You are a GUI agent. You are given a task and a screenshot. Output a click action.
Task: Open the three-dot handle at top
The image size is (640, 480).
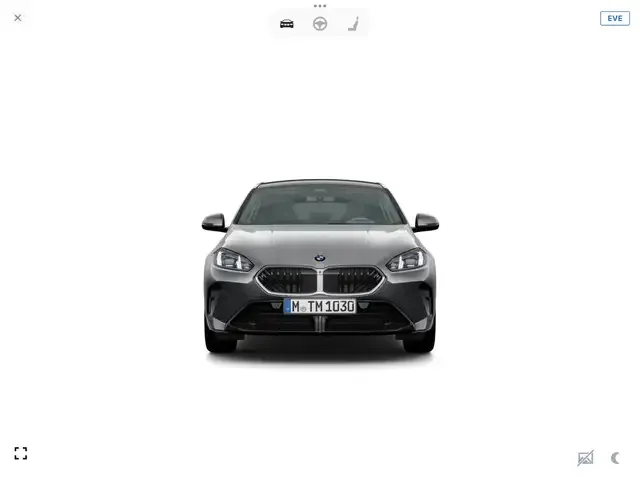coord(320,6)
